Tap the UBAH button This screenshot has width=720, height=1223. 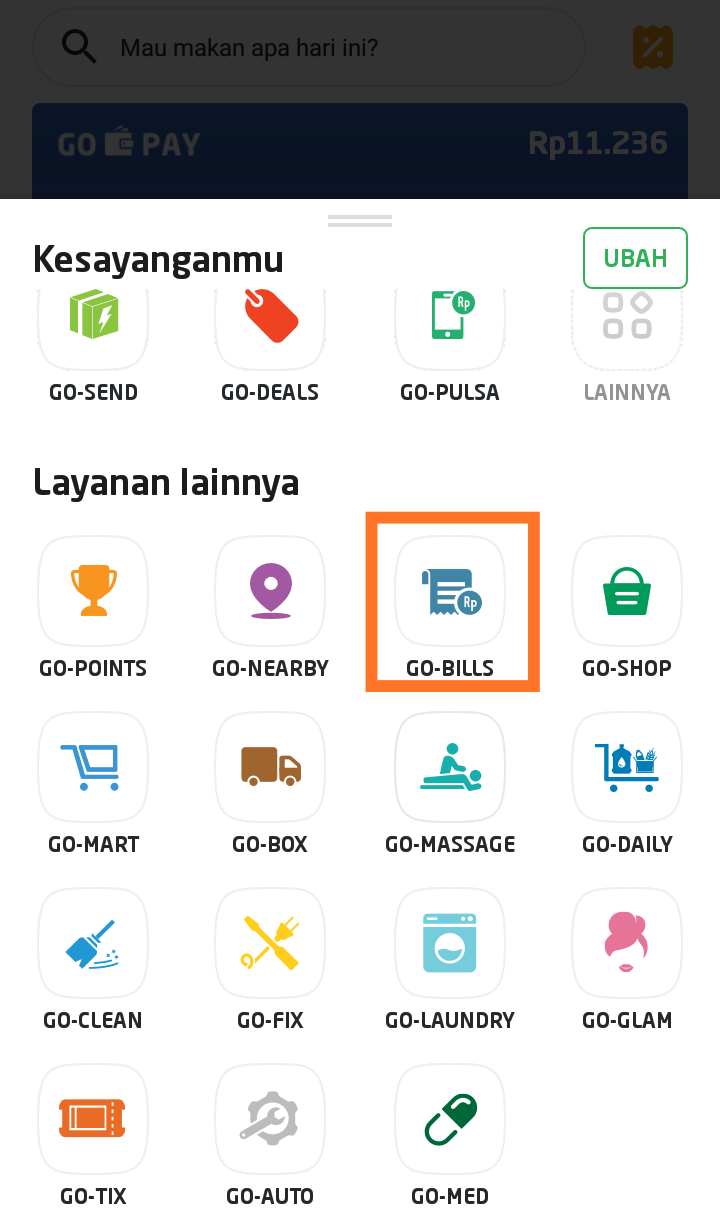coord(635,258)
